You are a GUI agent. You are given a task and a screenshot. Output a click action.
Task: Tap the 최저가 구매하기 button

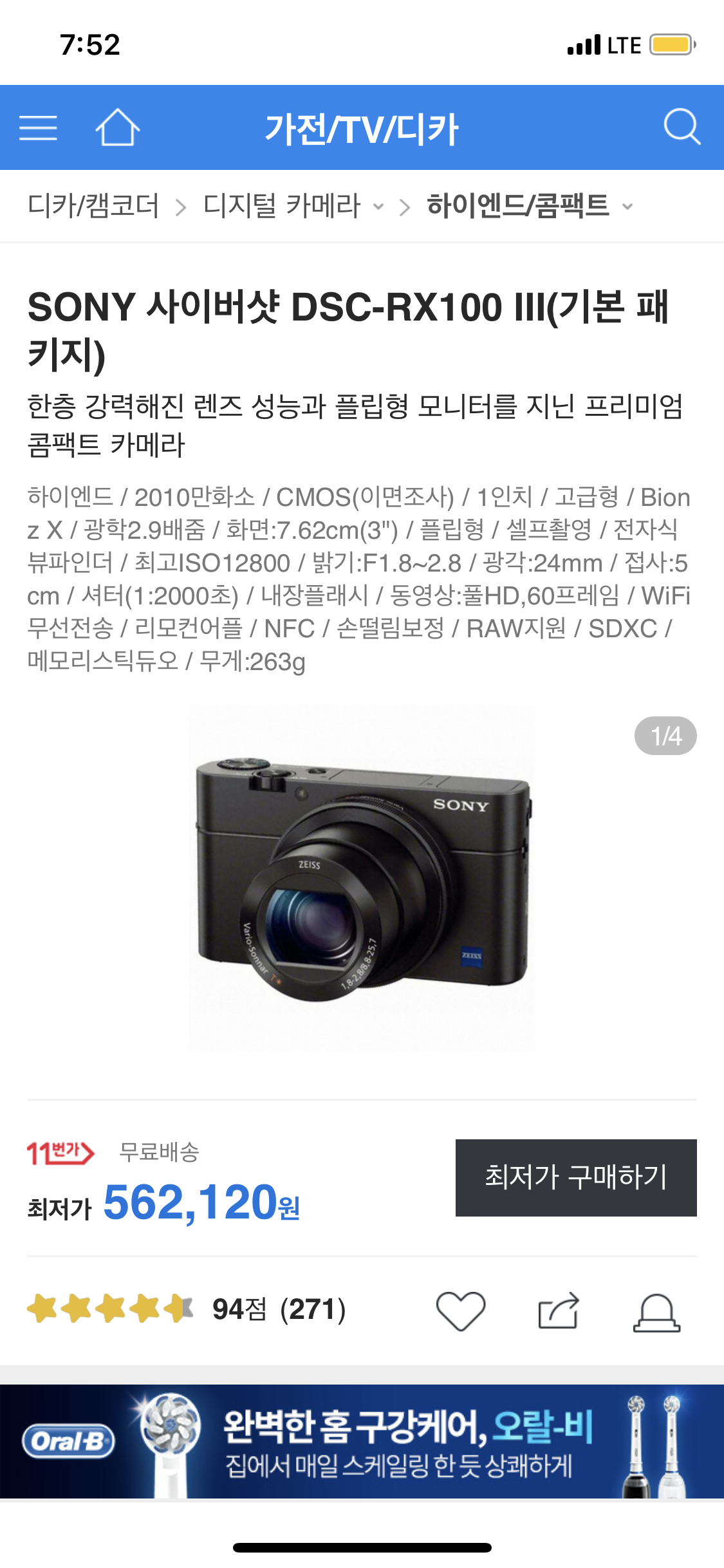575,1177
